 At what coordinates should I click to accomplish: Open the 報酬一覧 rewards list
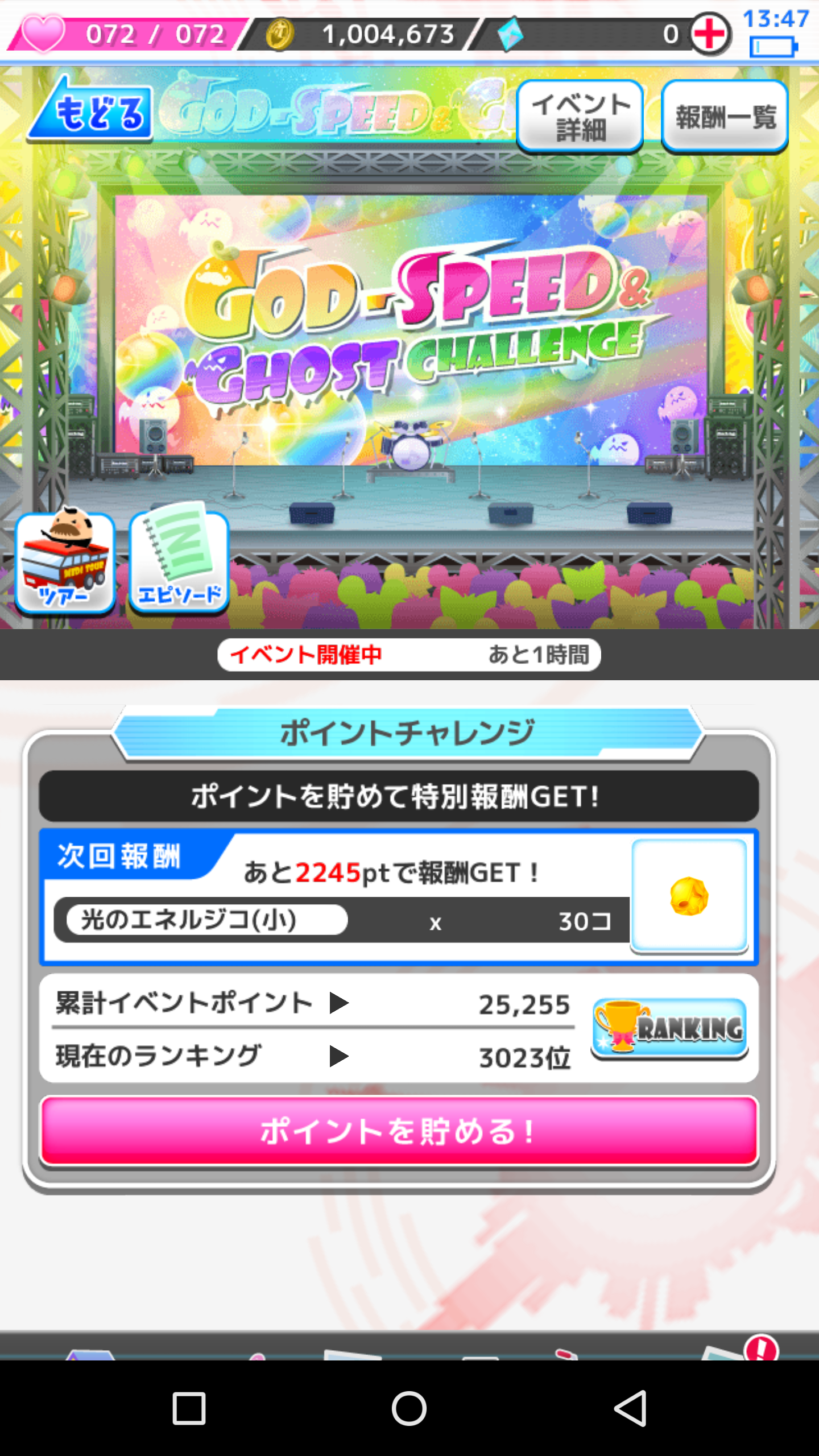click(x=725, y=117)
